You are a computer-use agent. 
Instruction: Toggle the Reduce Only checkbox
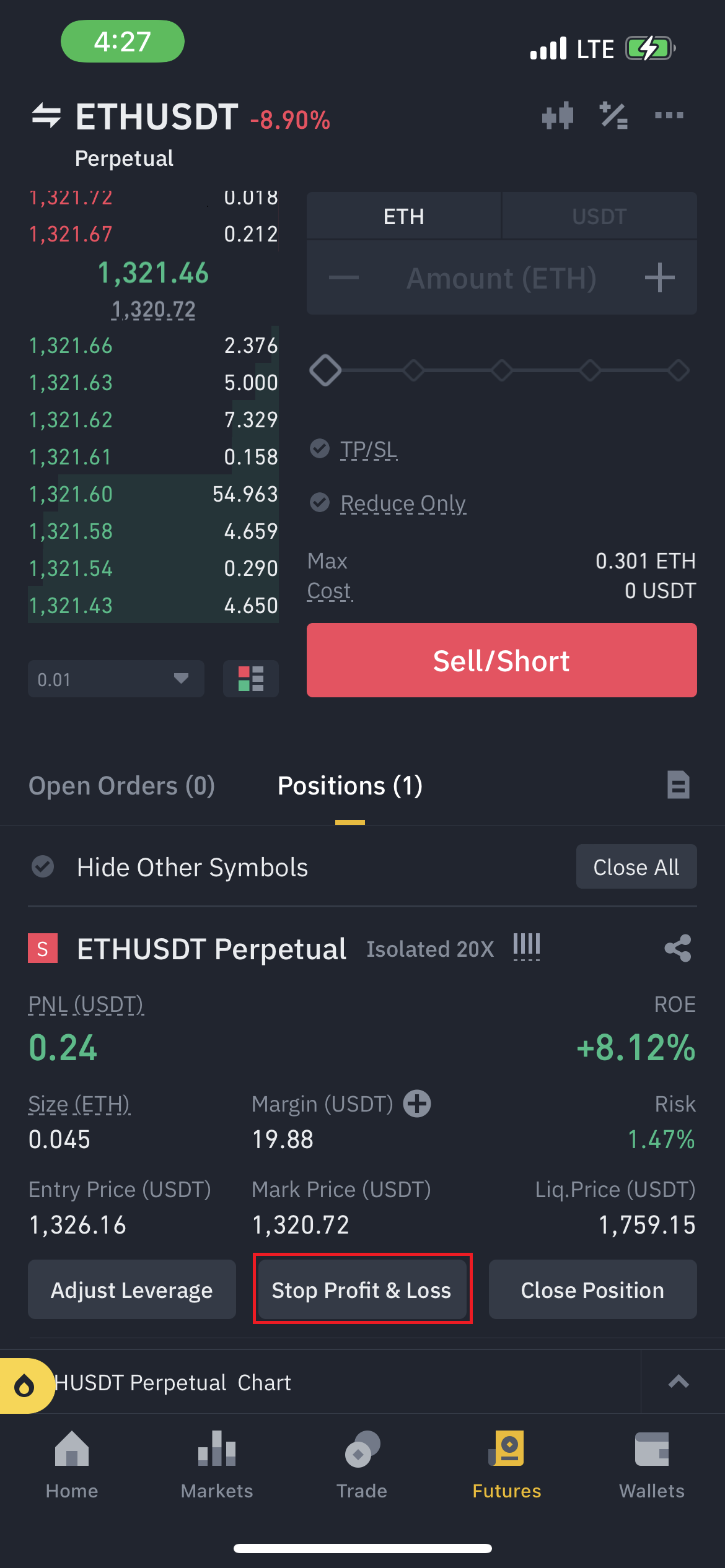click(320, 503)
